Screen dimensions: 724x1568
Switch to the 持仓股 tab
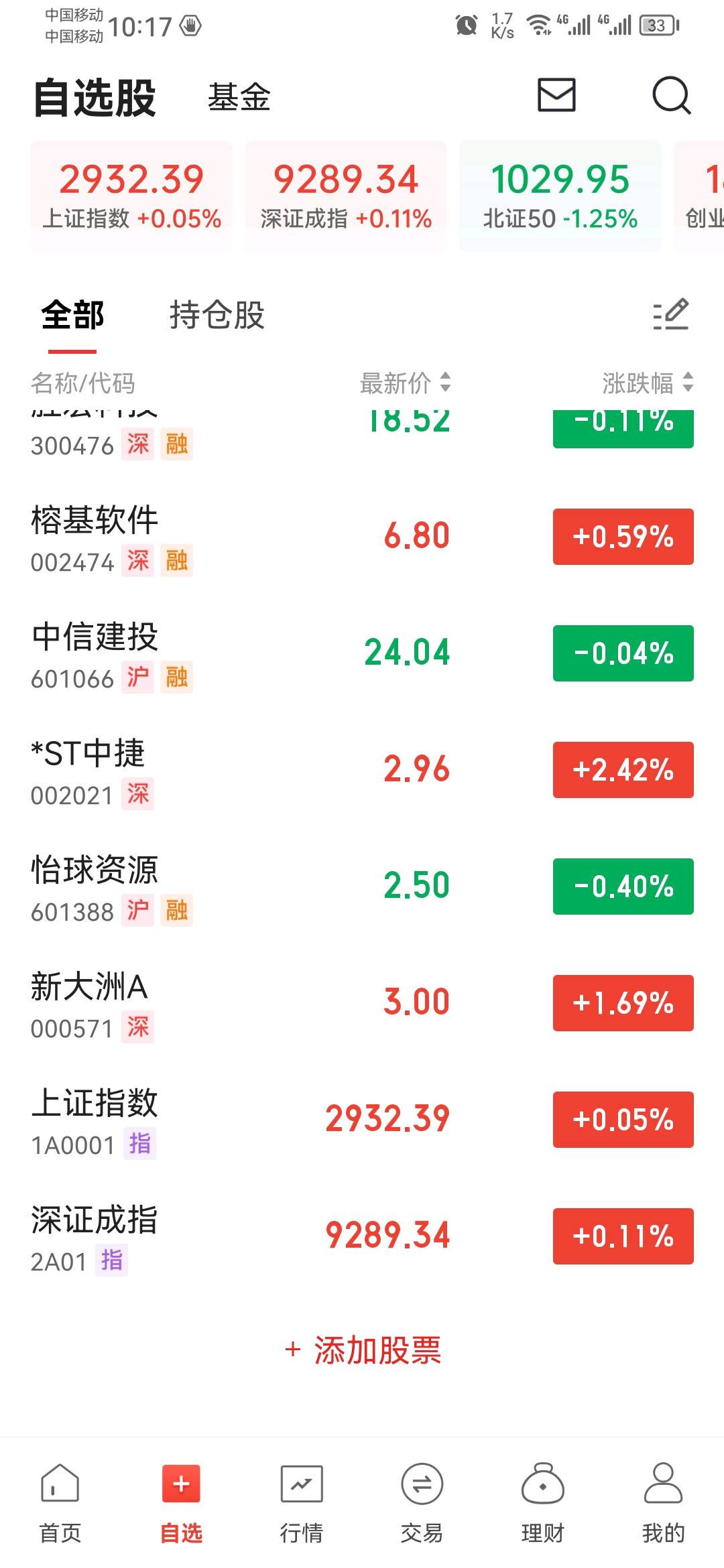pos(217,315)
